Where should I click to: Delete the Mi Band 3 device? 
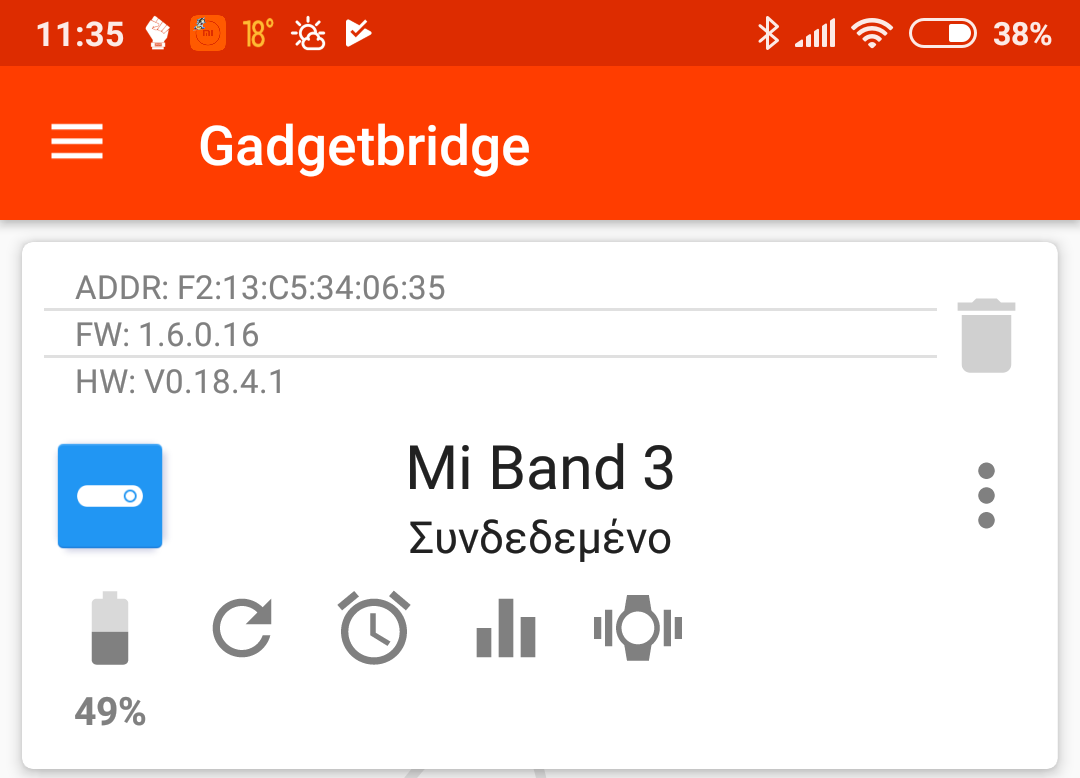pos(986,336)
